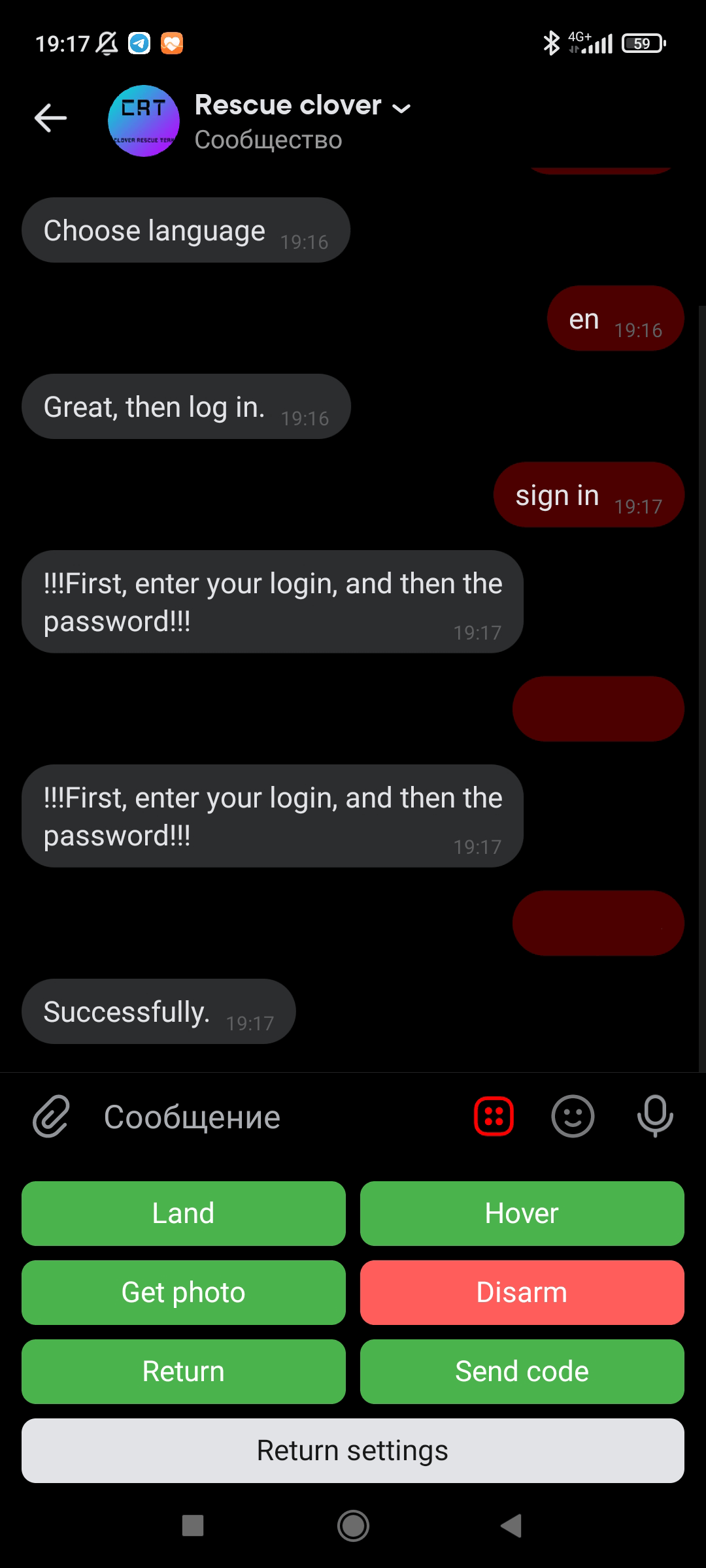
Task: Go to the system home screen
Action: pos(353,1526)
